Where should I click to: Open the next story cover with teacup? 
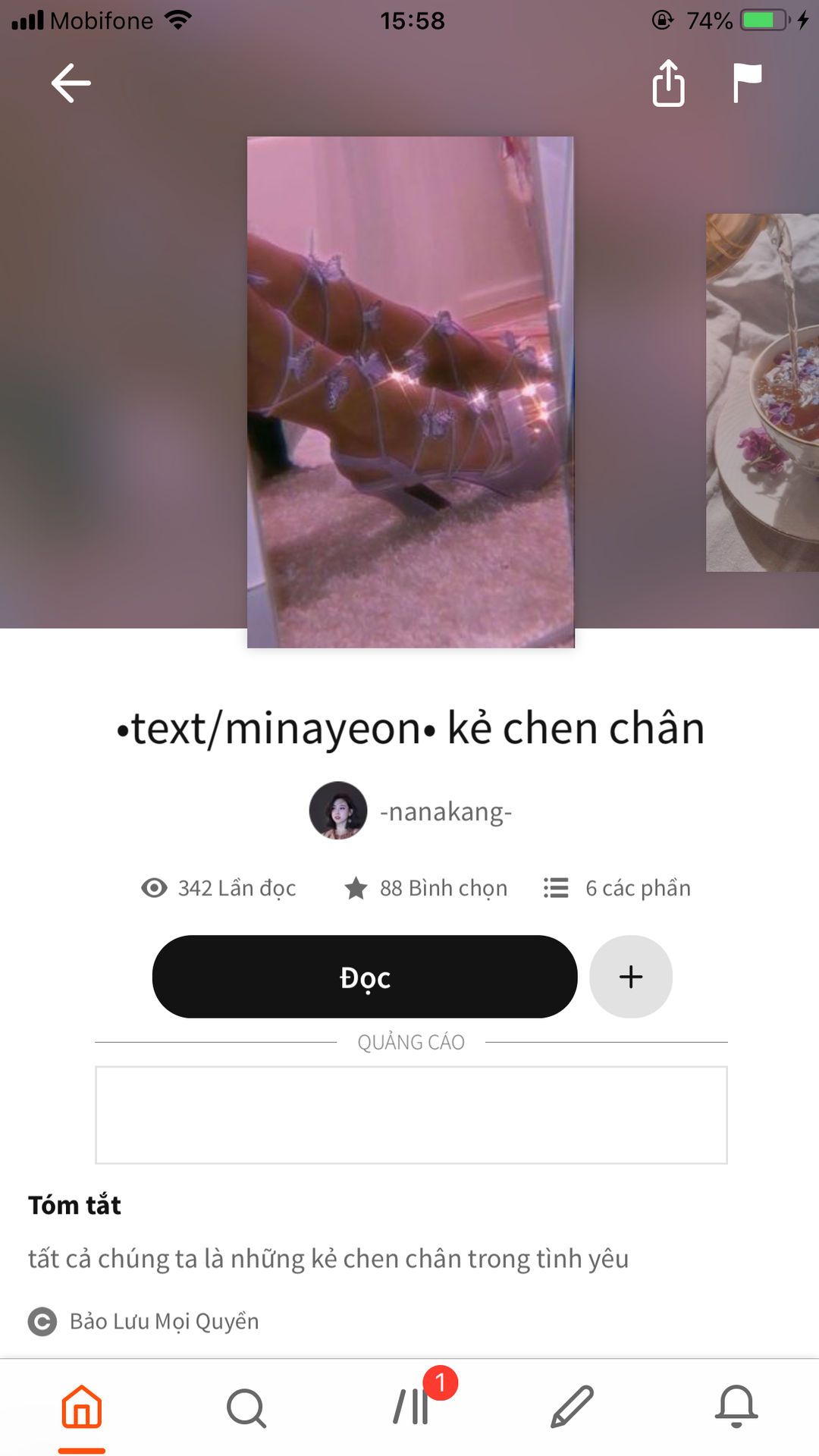coord(762,393)
